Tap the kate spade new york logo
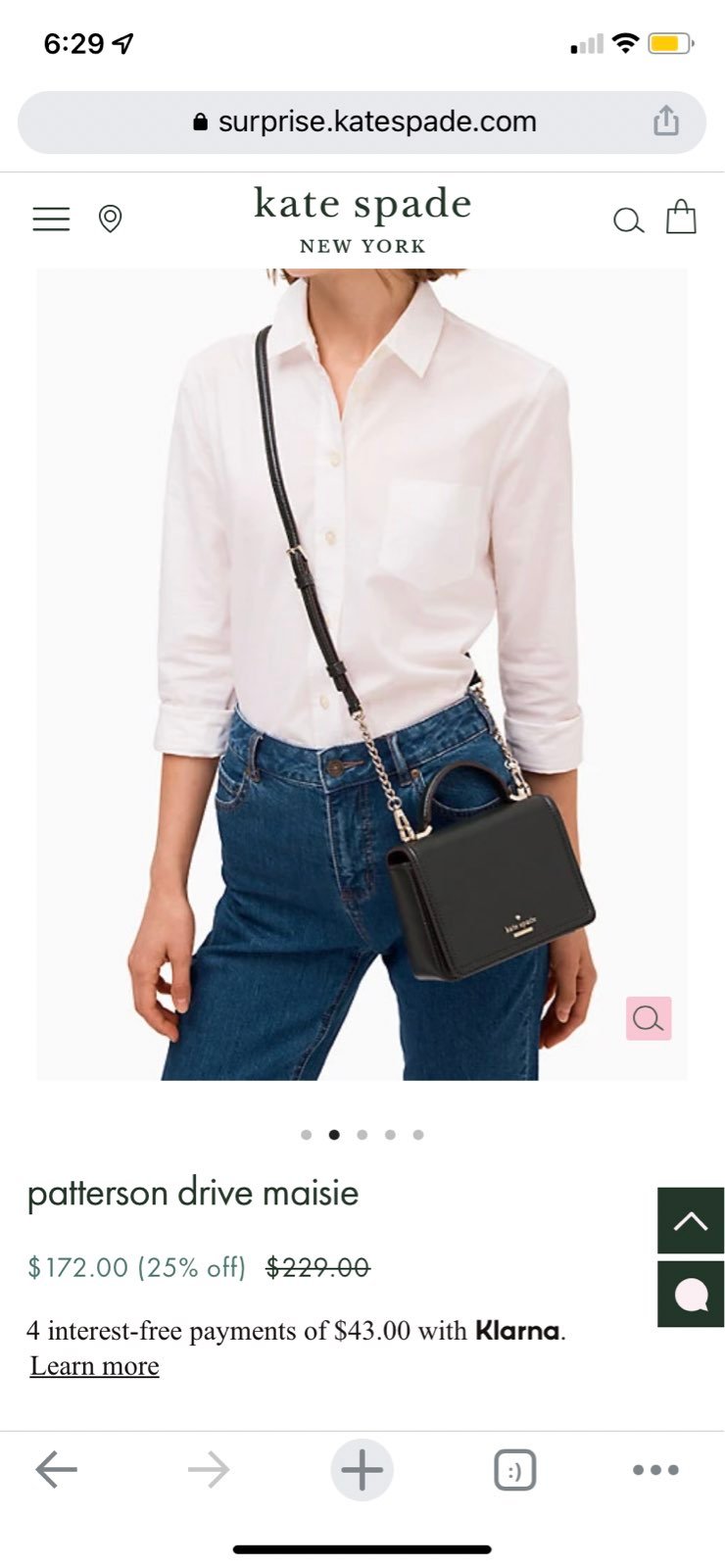The width and height of the screenshot is (725, 1568). [x=362, y=220]
